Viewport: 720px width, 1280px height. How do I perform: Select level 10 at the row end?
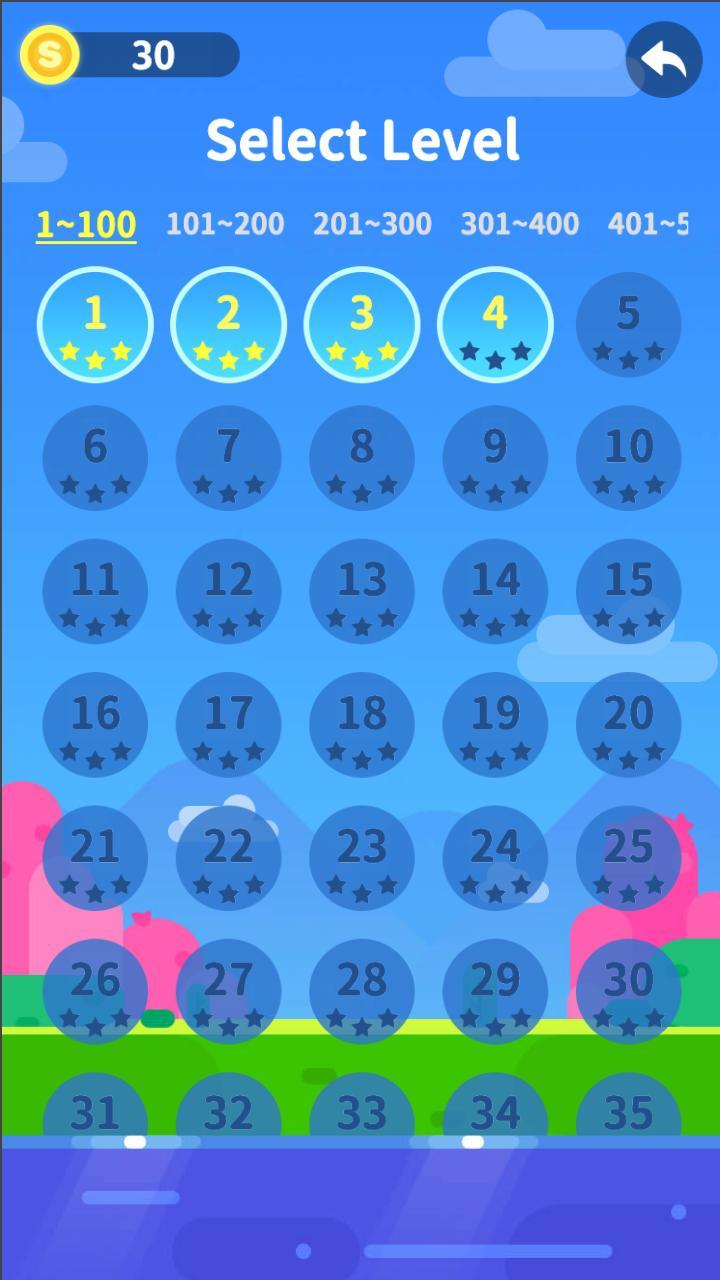[629, 458]
